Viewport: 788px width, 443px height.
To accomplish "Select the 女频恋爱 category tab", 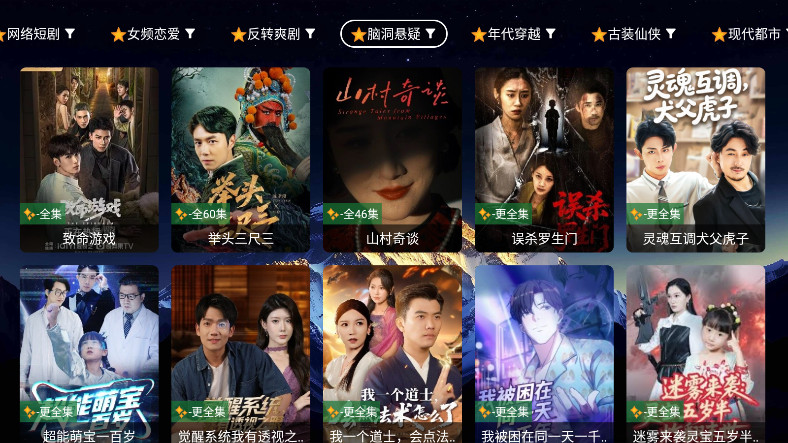I will 153,34.
